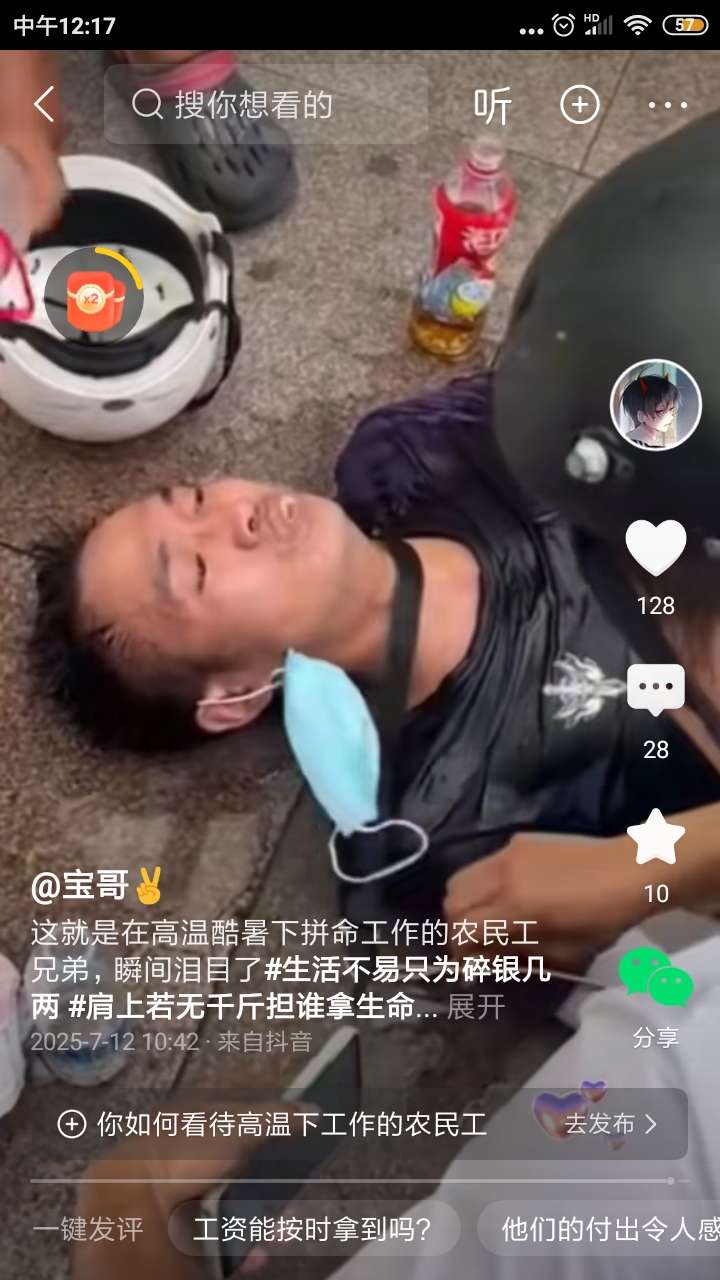Open the 搜你想看的 search box
Image resolution: width=720 pixels, height=1280 pixels.
[x=265, y=104]
